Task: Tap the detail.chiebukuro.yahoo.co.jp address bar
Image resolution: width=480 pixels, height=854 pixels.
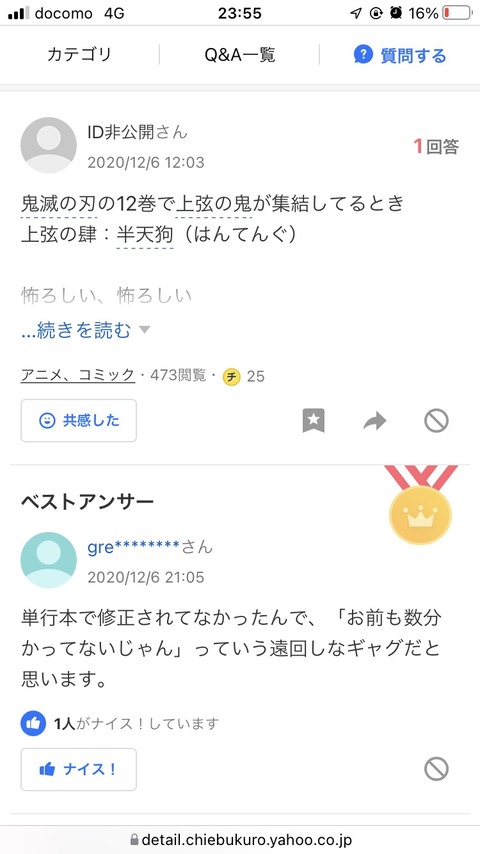Action: click(x=240, y=839)
